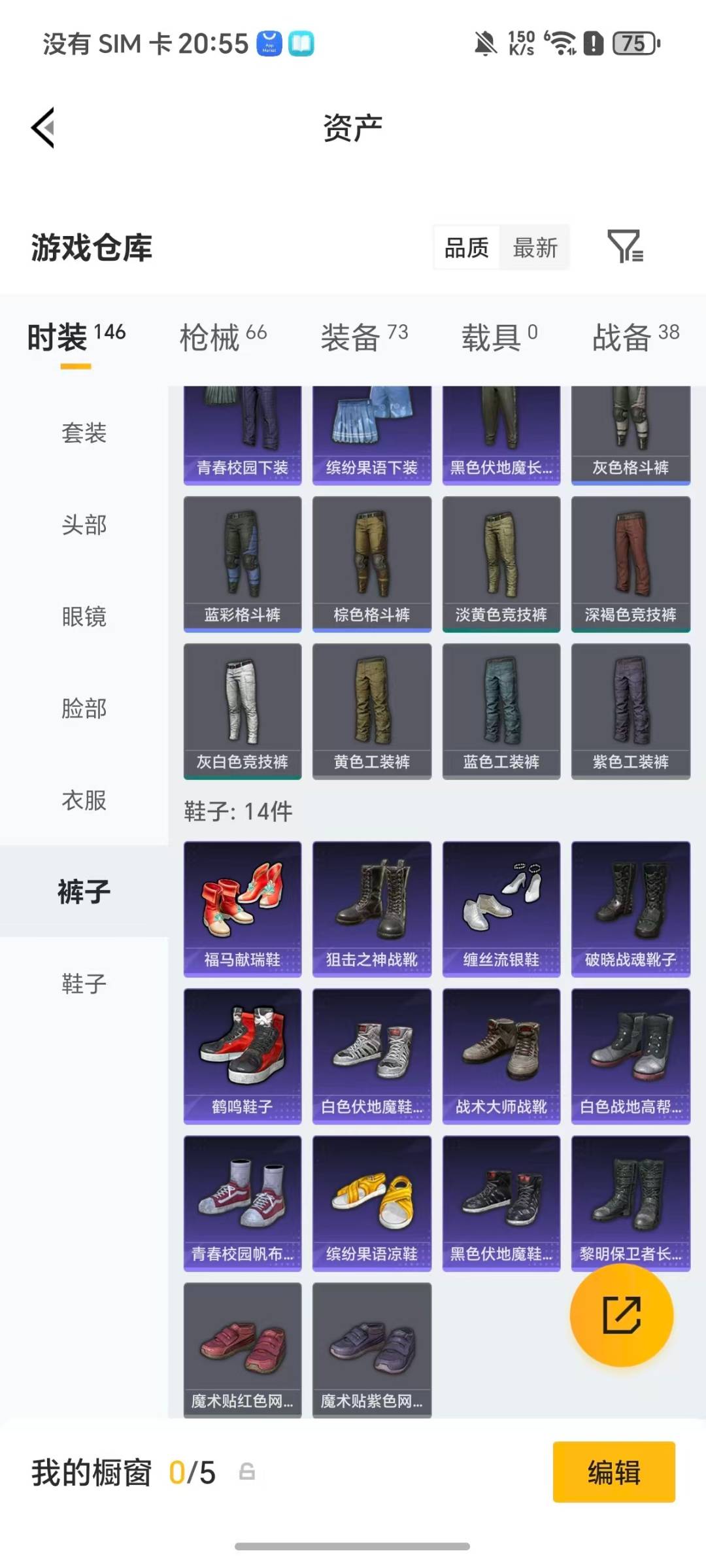Tap the back arrow to leave 资产 page
706x1568 pixels.
click(43, 128)
